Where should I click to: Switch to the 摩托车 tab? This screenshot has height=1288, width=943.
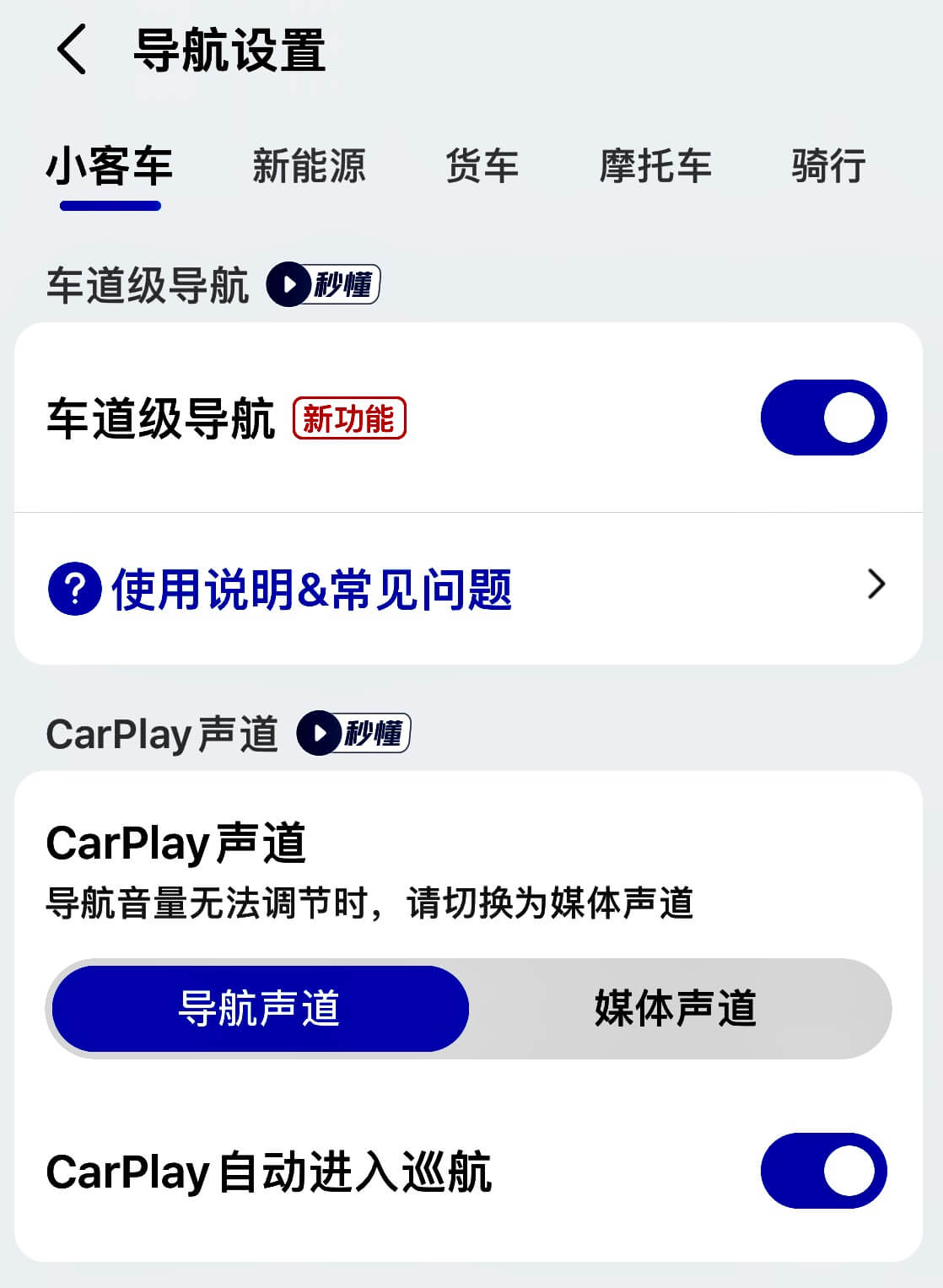pos(655,165)
